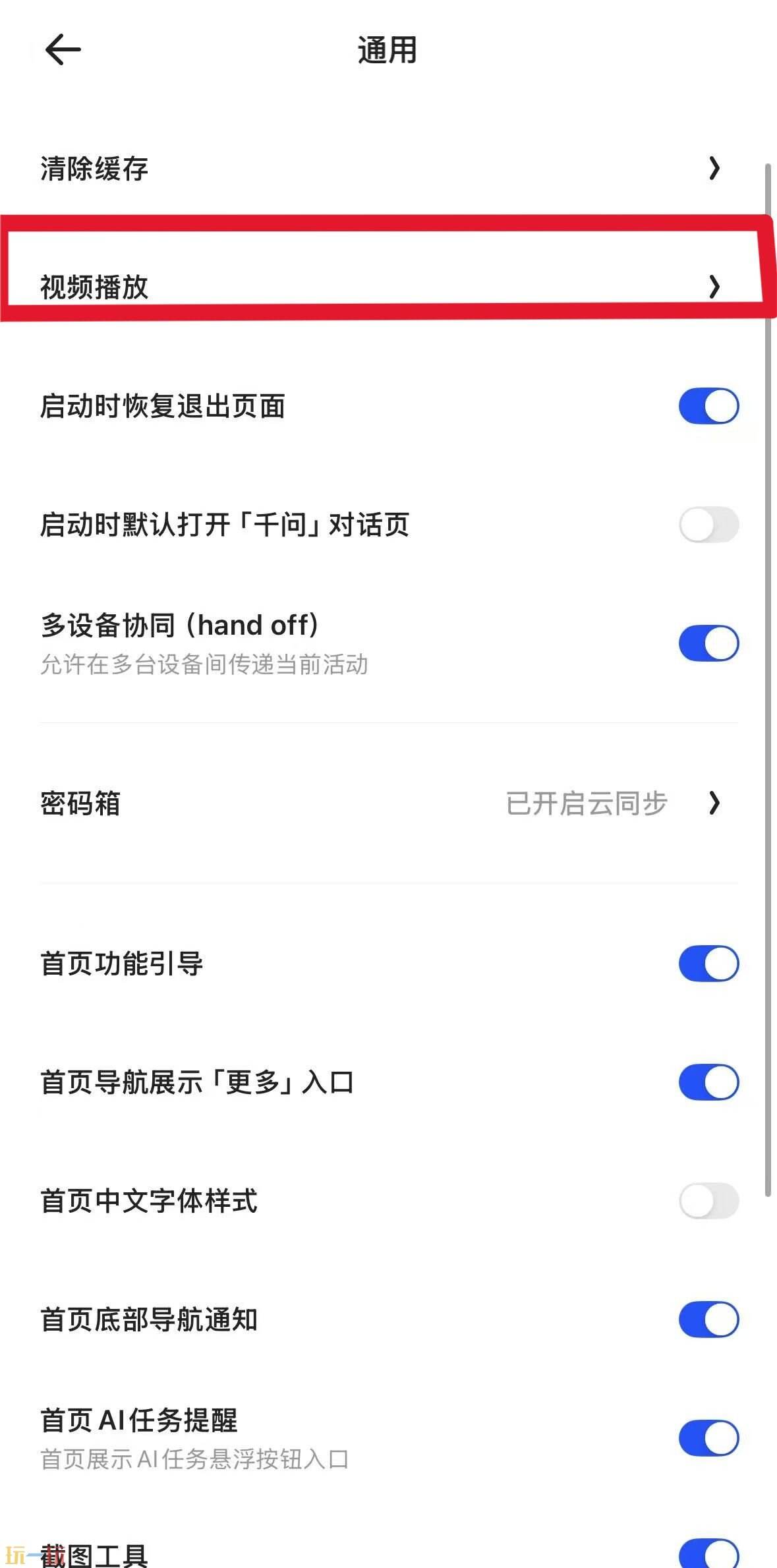Click the 通用 page title
The width and height of the screenshot is (777, 1568).
coord(388,49)
